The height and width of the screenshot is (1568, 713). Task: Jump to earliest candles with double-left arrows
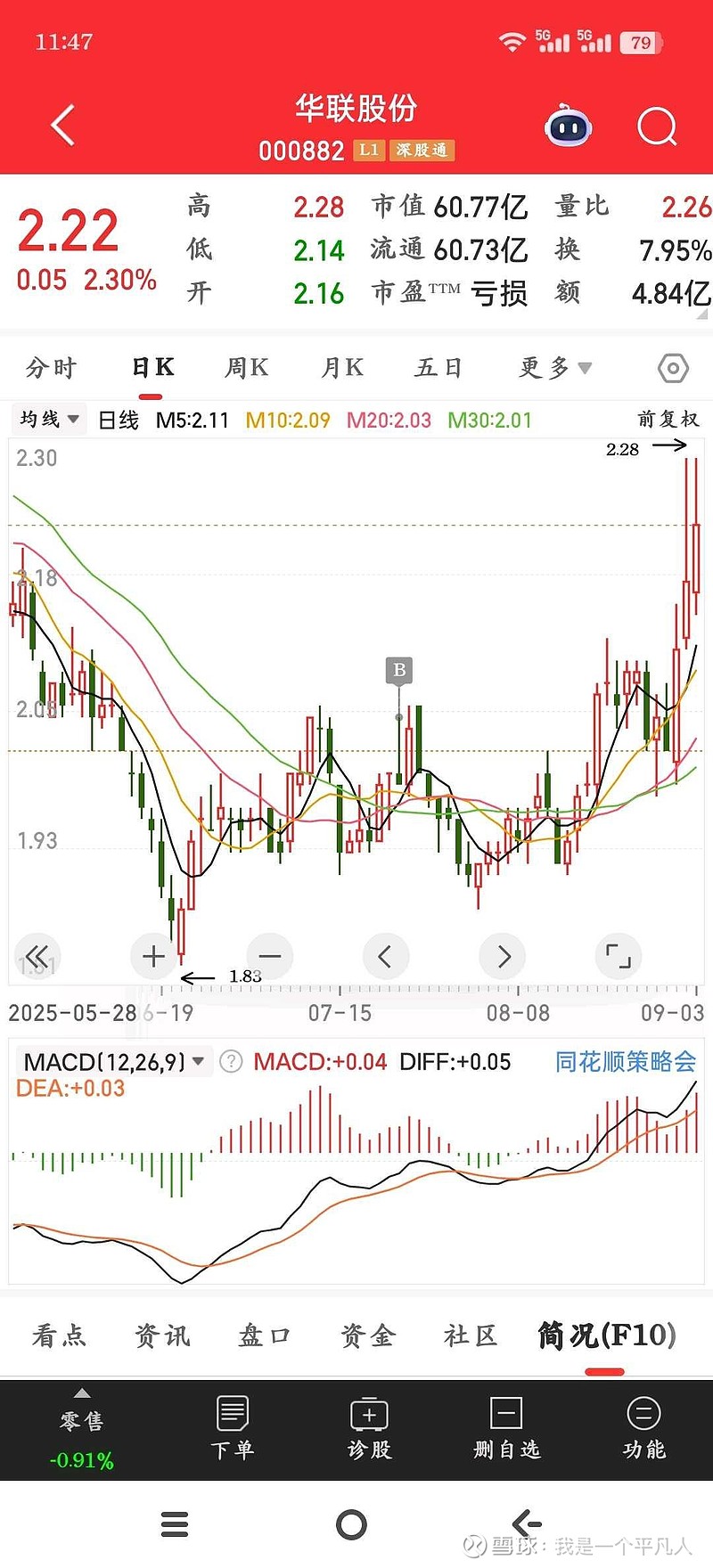click(37, 956)
